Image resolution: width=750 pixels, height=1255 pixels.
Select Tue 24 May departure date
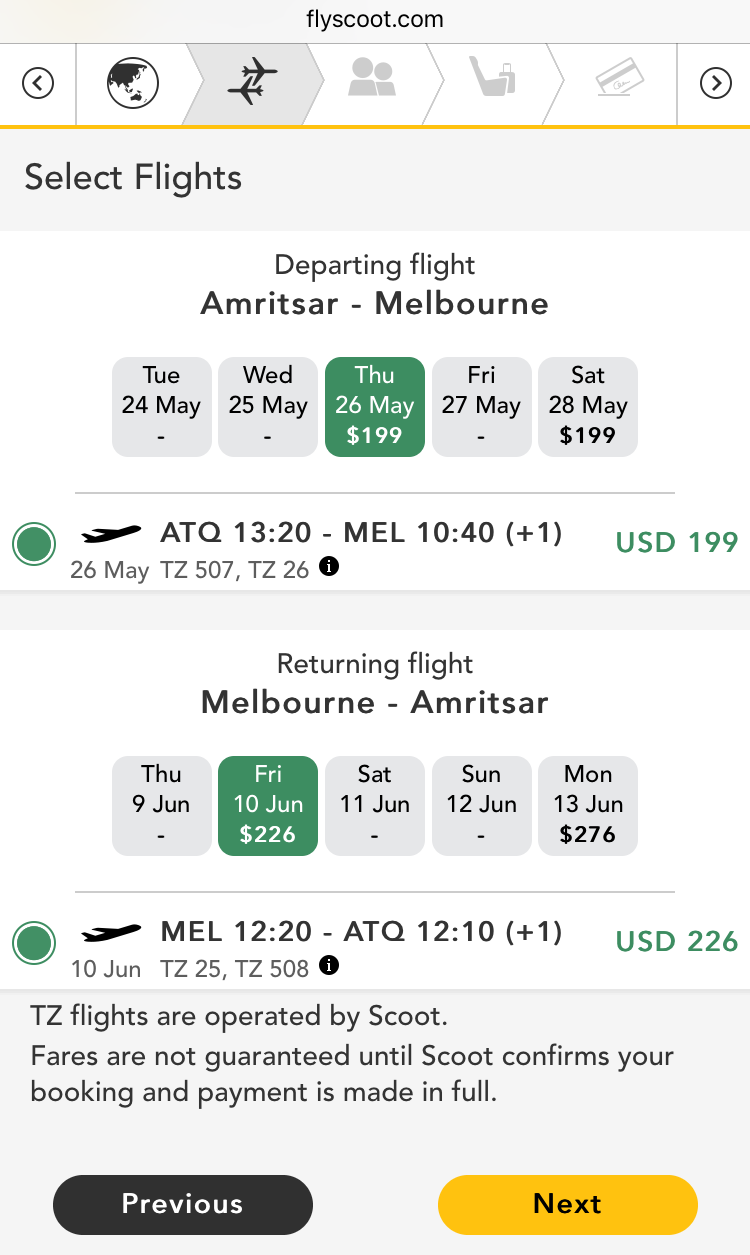[x=162, y=405]
